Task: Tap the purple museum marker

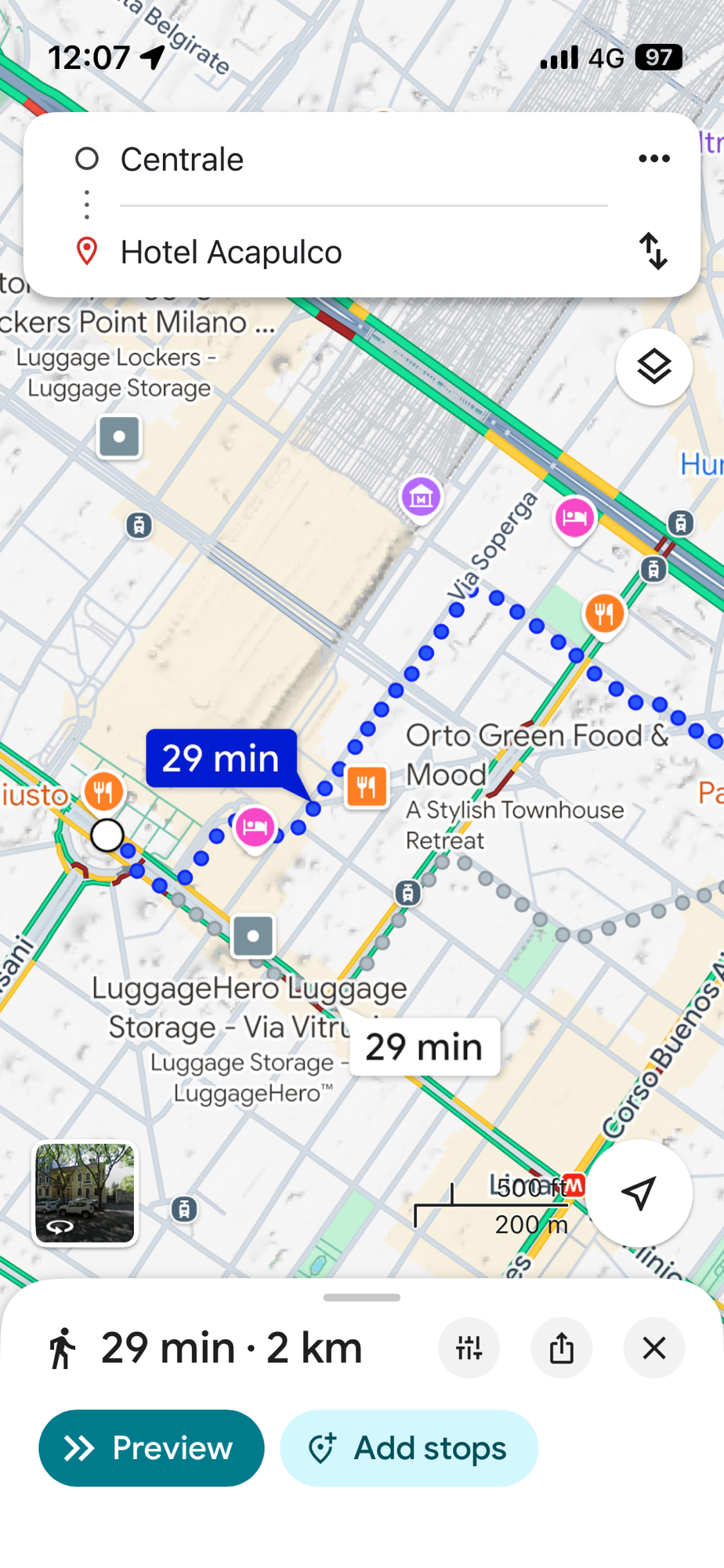Action: [421, 497]
